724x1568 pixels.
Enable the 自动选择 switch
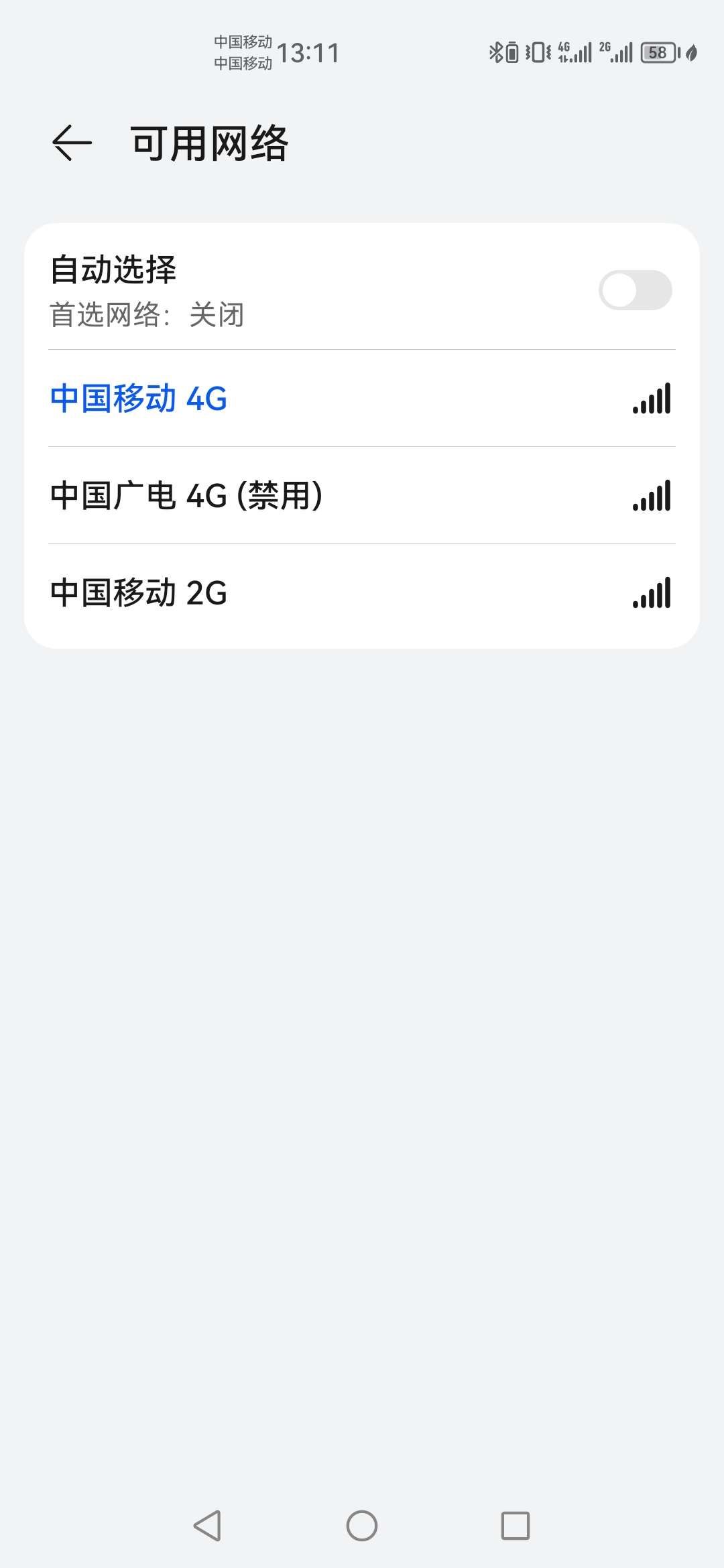tap(634, 290)
